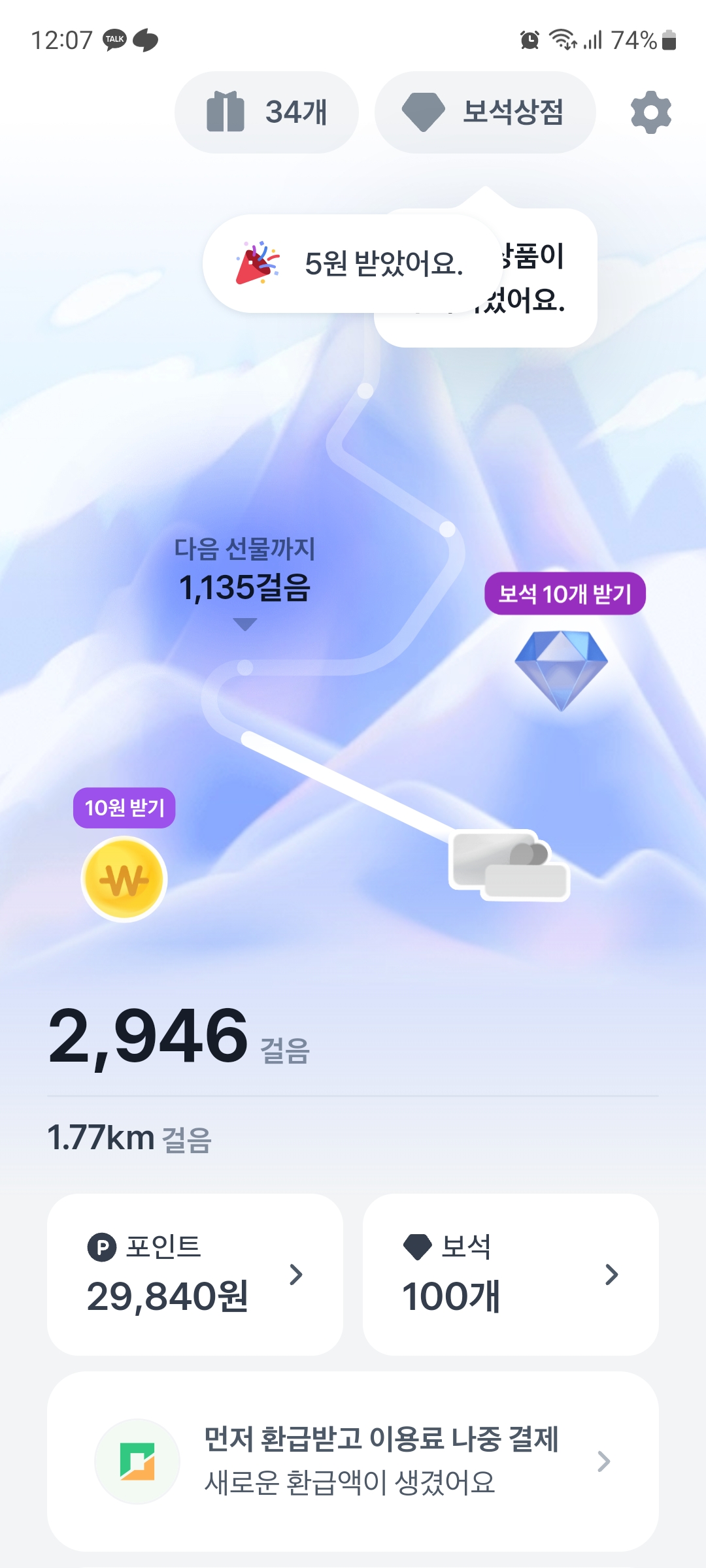Claim the 10원 받기 coin
The image size is (706, 1568).
pyautogui.click(x=124, y=879)
